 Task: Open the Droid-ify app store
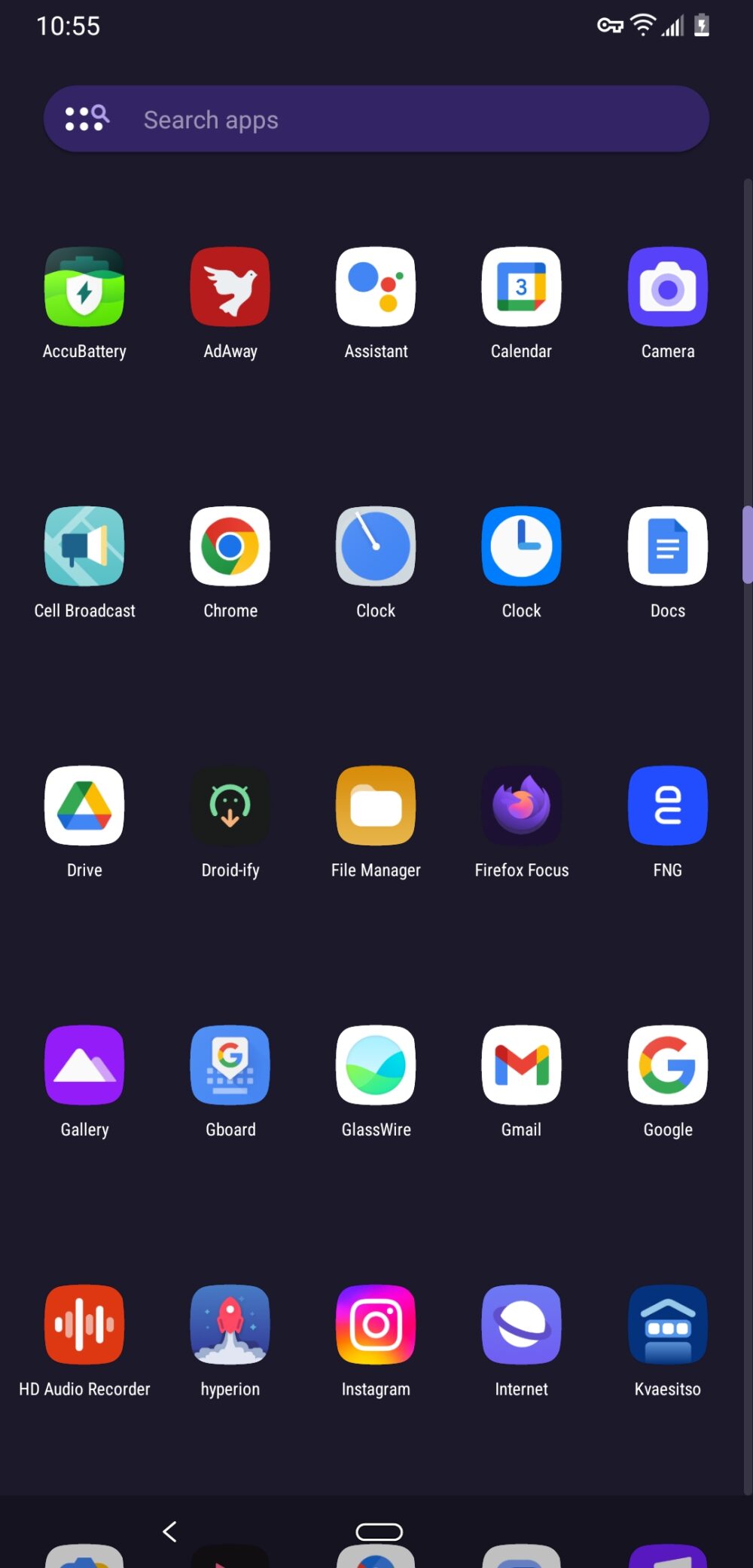(230, 805)
